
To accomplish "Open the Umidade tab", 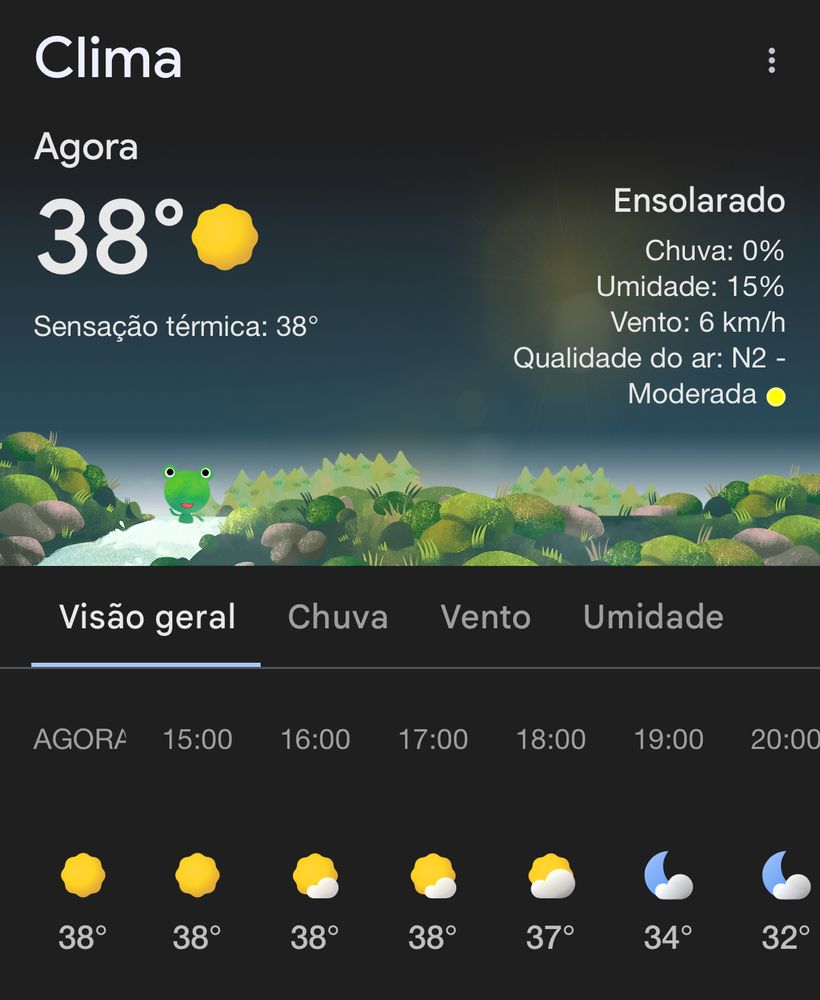I will 652,617.
